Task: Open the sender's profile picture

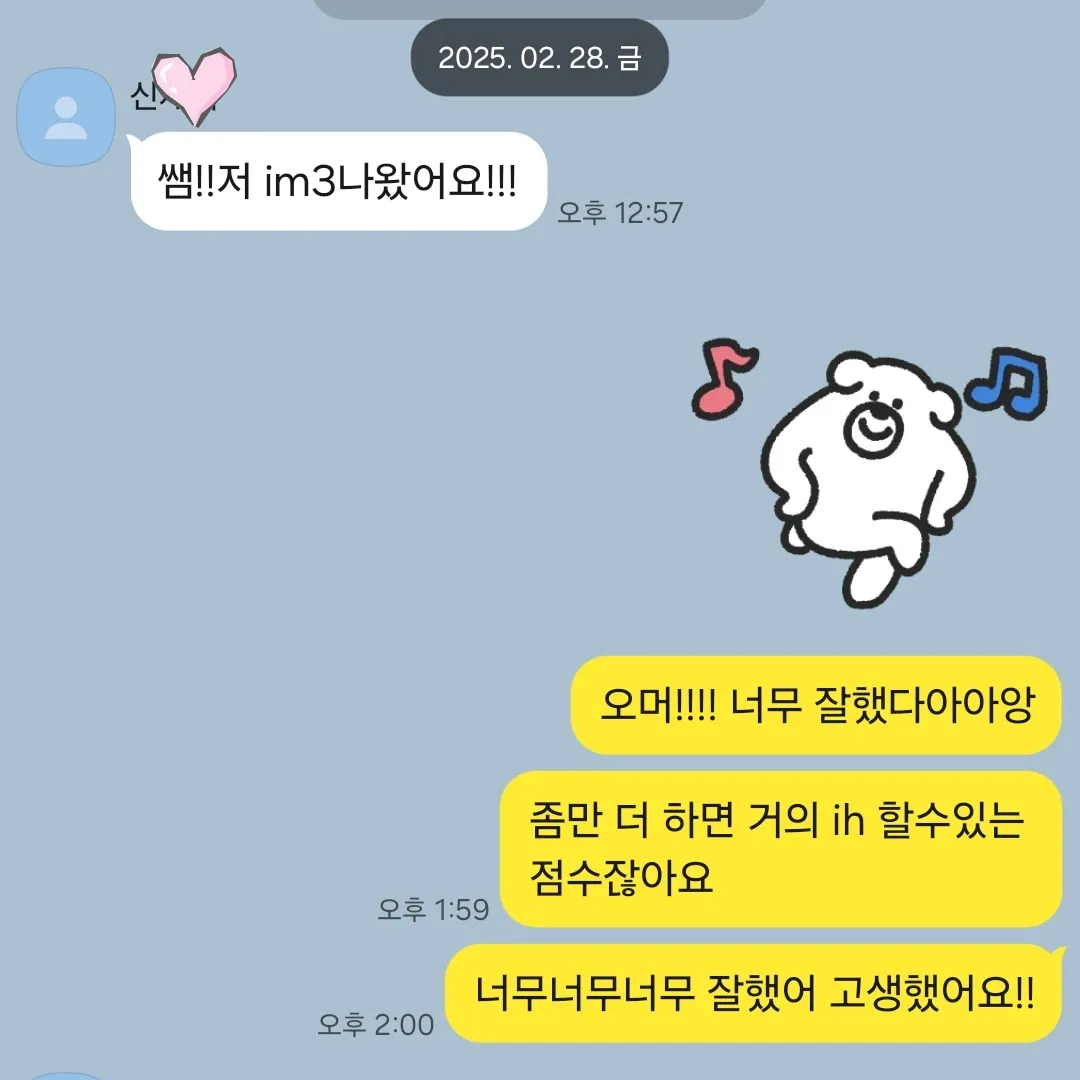Action: (66, 117)
